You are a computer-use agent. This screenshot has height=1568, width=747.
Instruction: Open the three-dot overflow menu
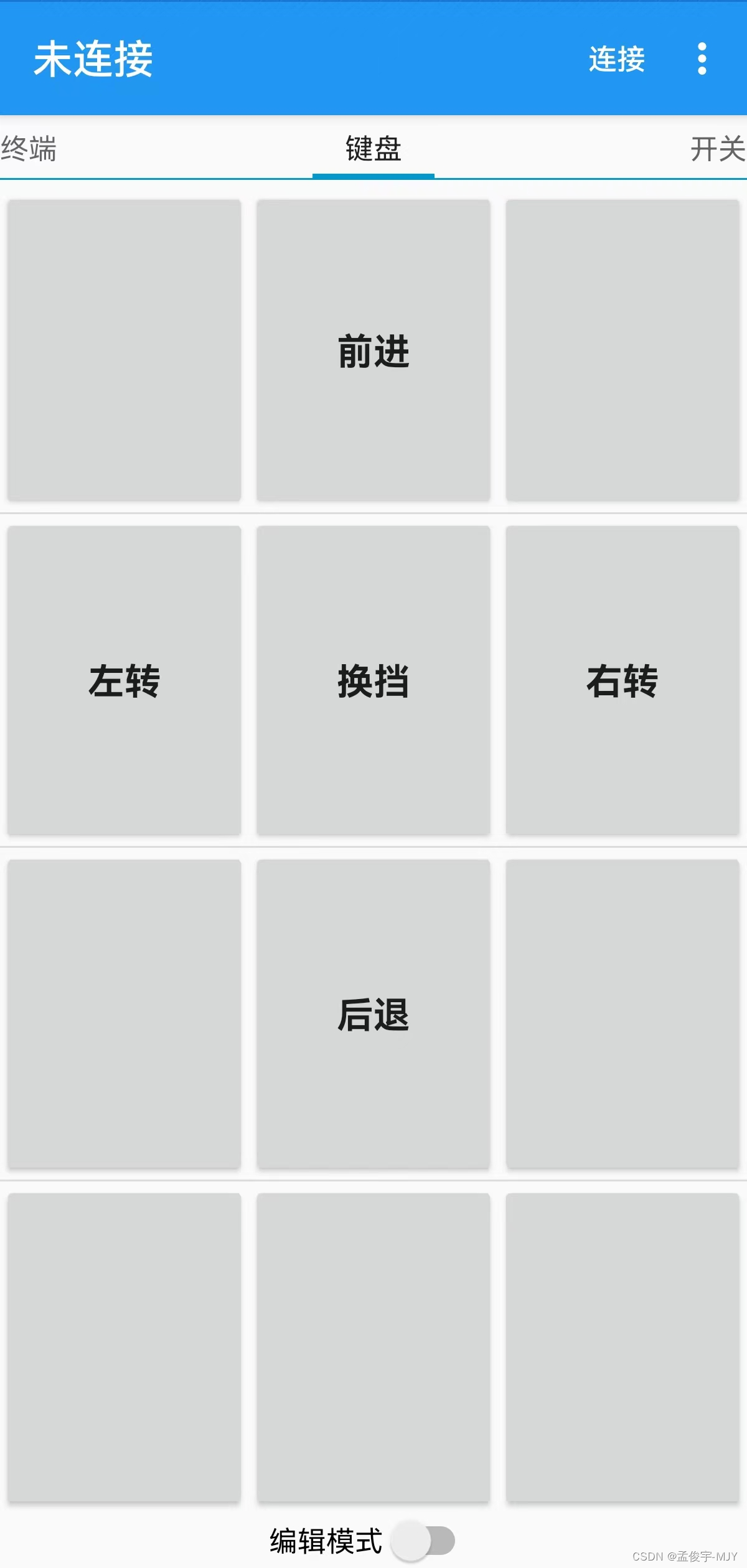[x=702, y=59]
